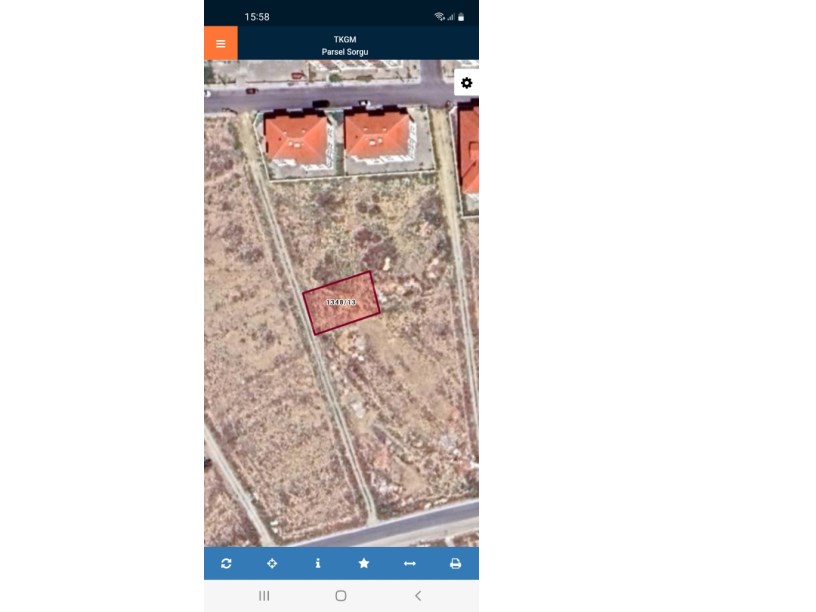816x612 pixels.
Task: Refresh the map view
Action: pos(226,564)
